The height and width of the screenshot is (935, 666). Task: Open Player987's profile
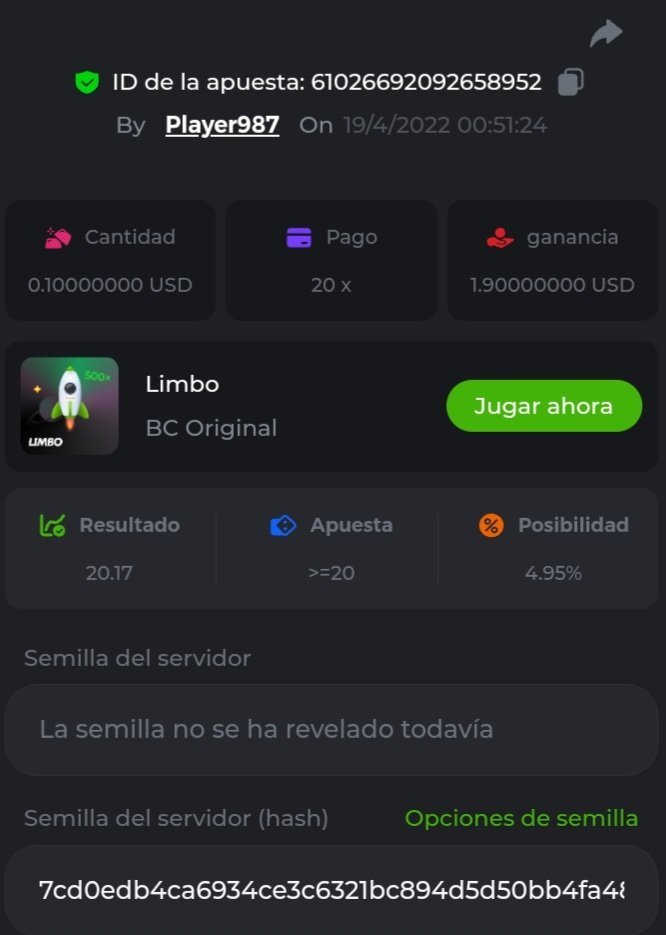pos(222,125)
